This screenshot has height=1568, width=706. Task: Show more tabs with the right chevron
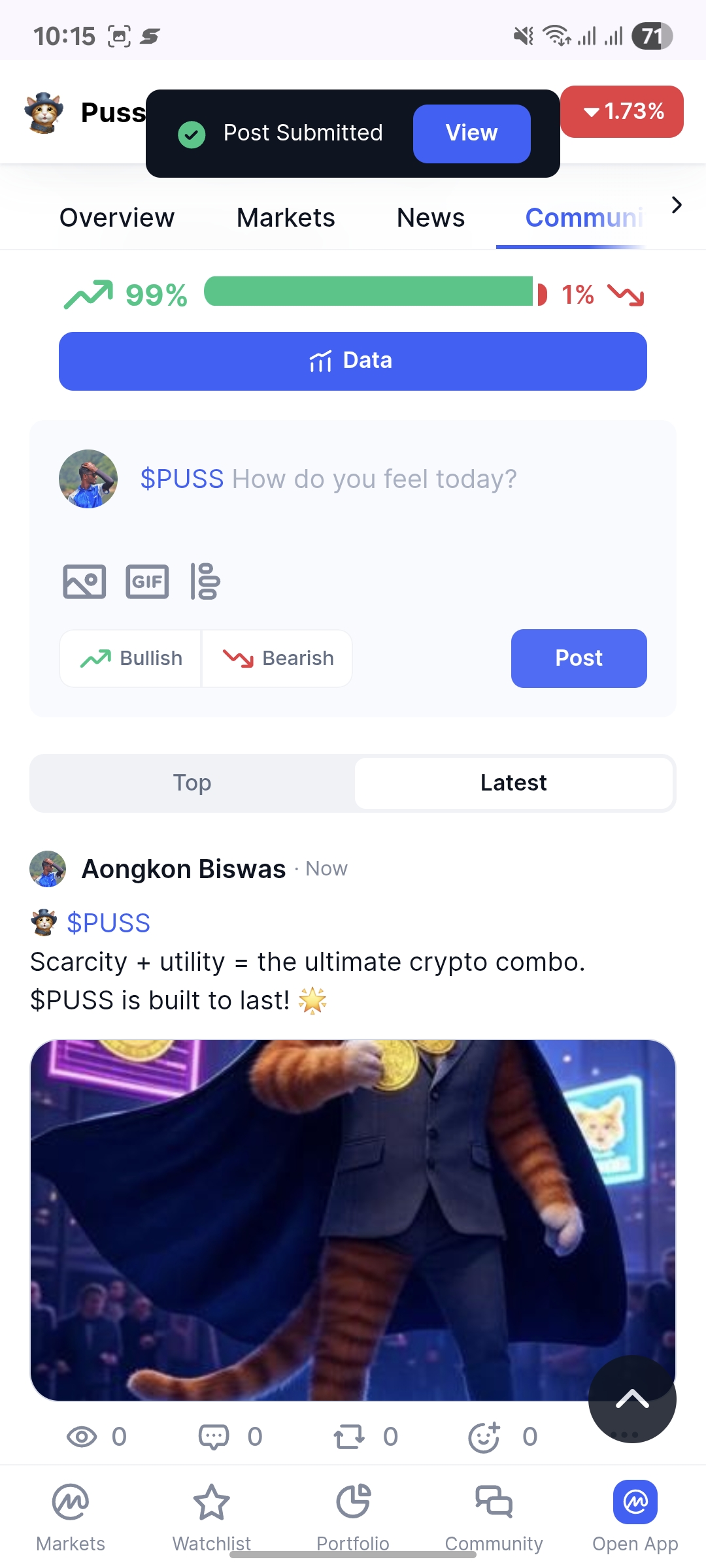[x=677, y=205]
